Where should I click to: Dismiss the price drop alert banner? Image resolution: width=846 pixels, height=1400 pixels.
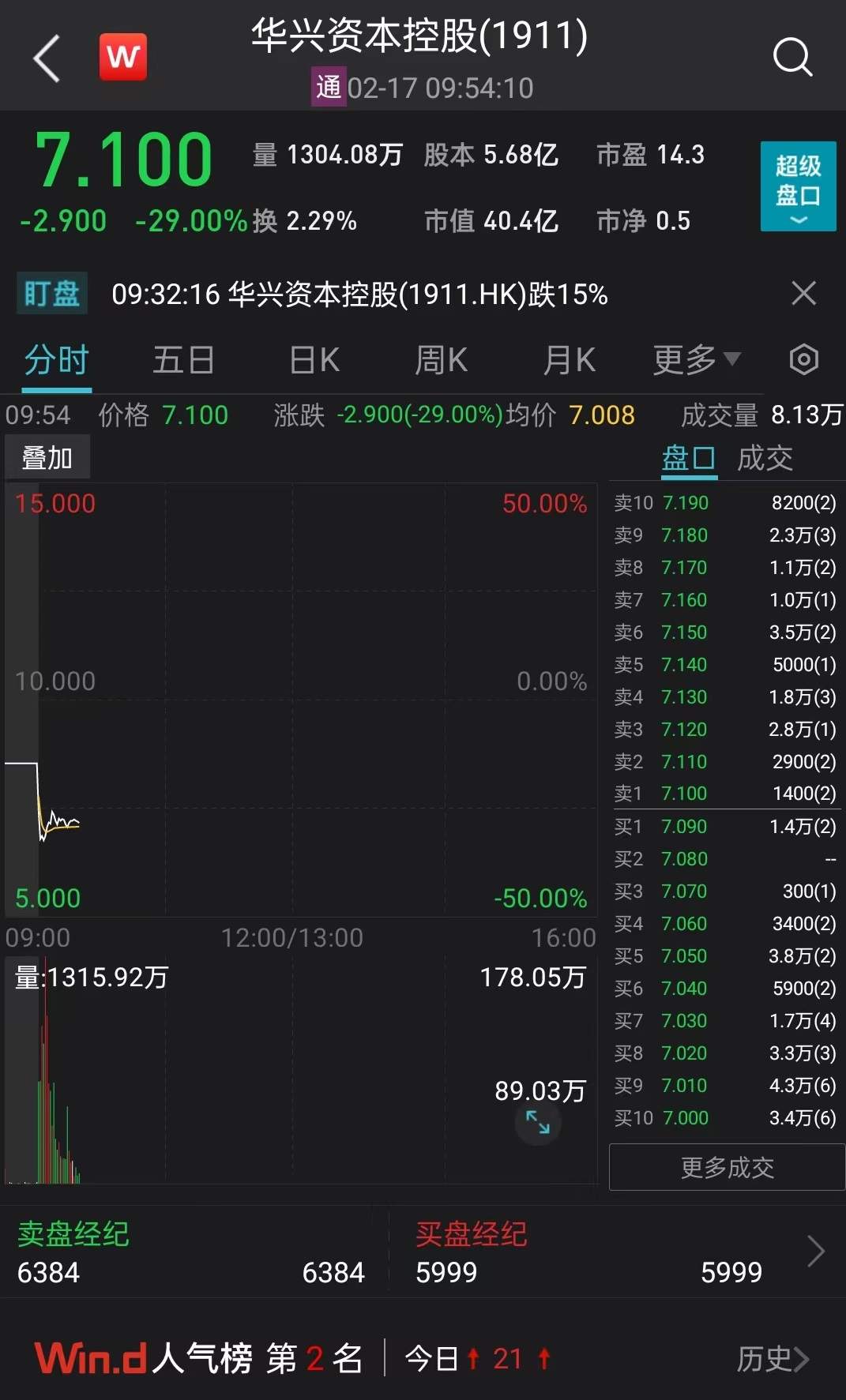click(803, 293)
